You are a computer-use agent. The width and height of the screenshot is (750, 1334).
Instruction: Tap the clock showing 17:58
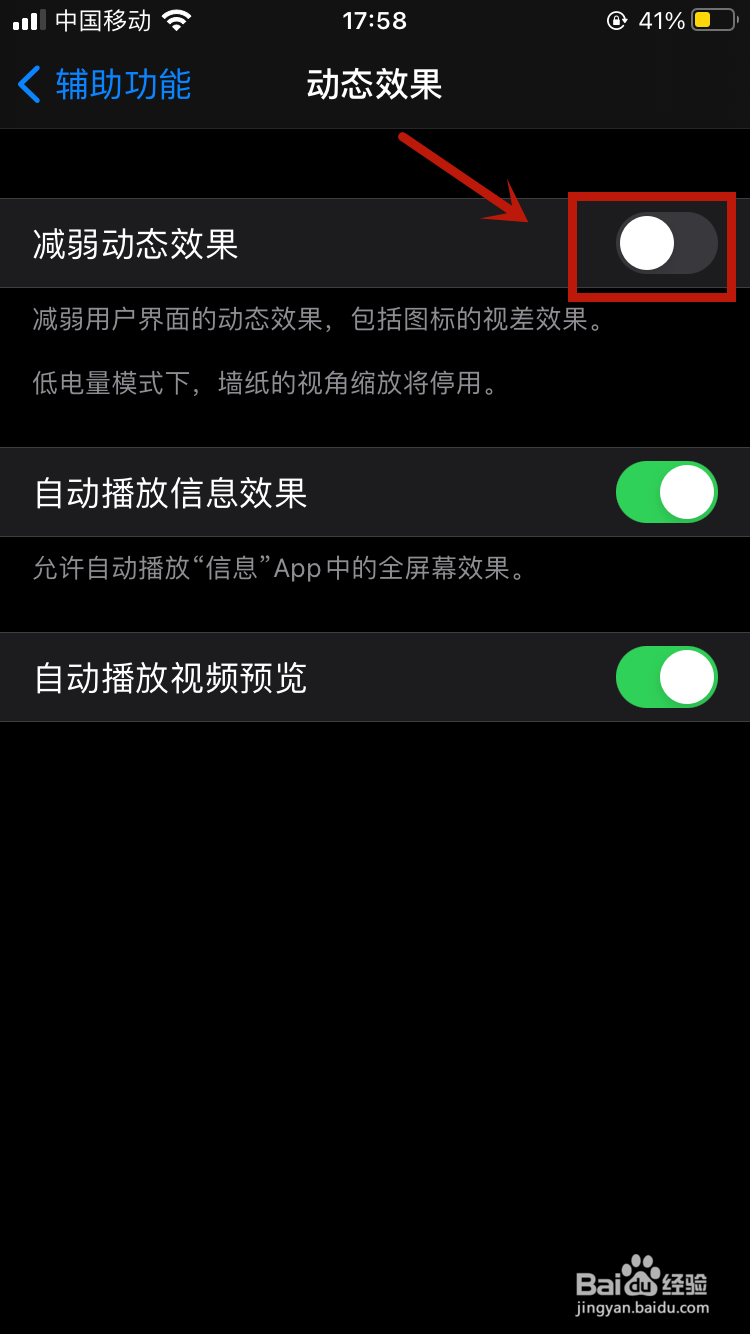point(375,19)
